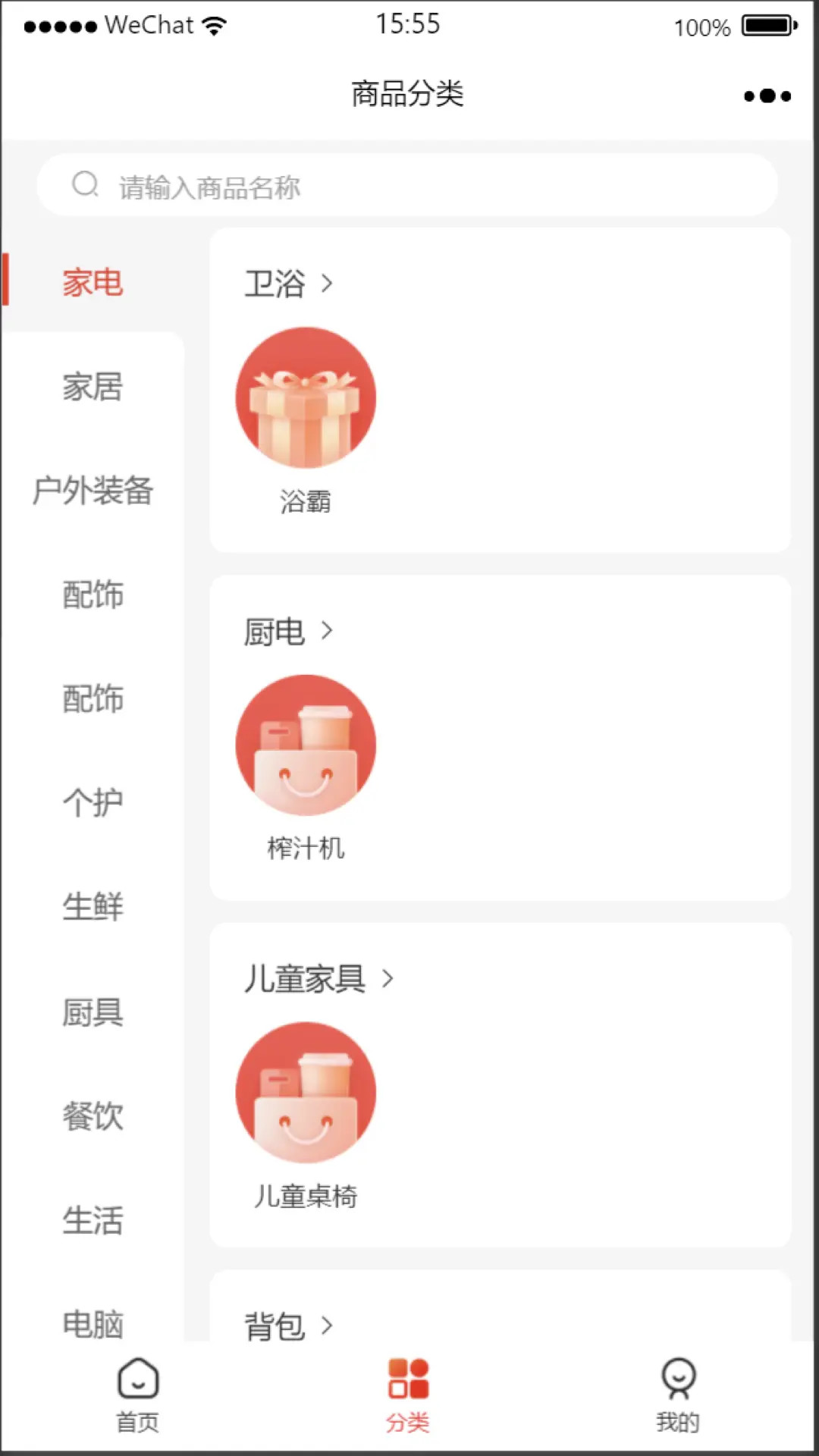
Task: Select the 厨具 category
Action: 93,1012
